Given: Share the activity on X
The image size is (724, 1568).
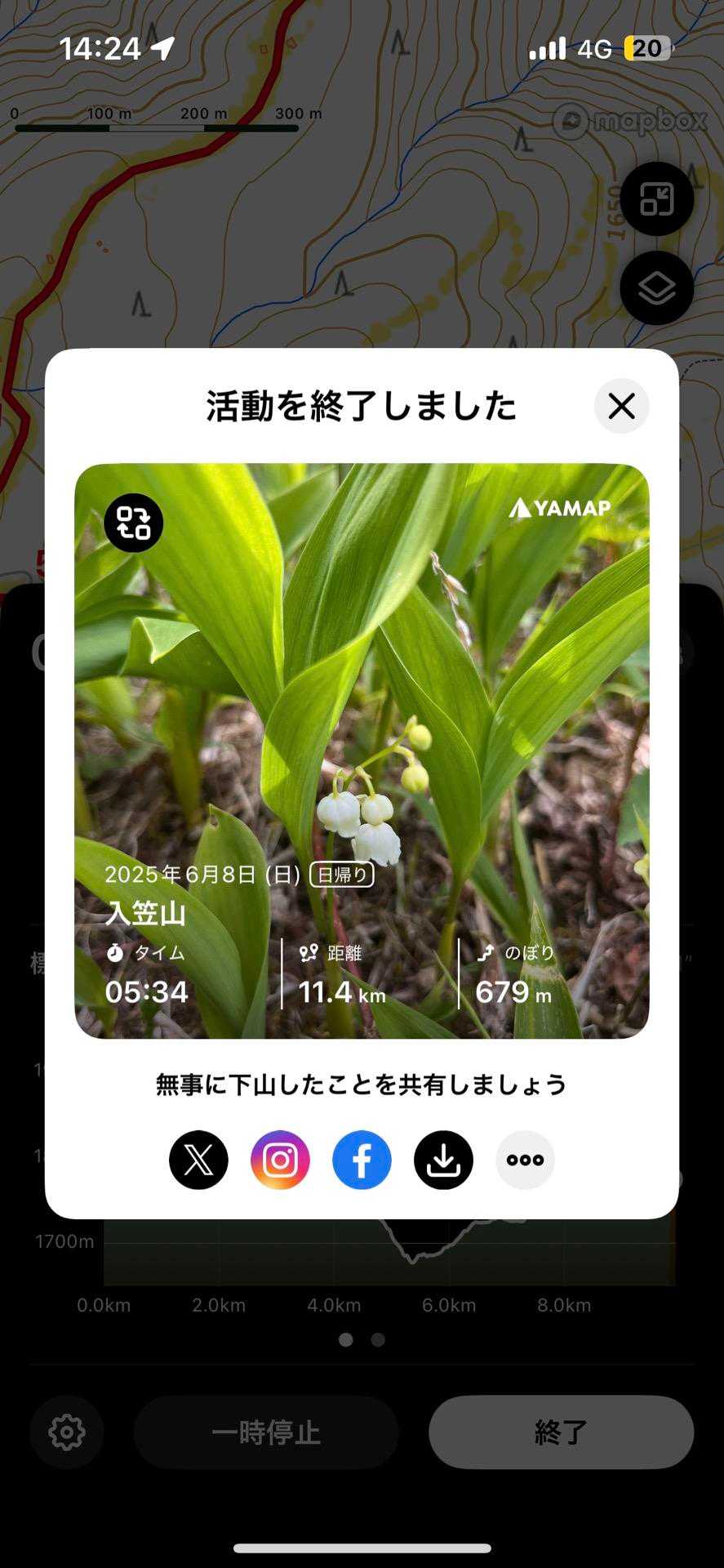Looking at the screenshot, I should 198,1160.
